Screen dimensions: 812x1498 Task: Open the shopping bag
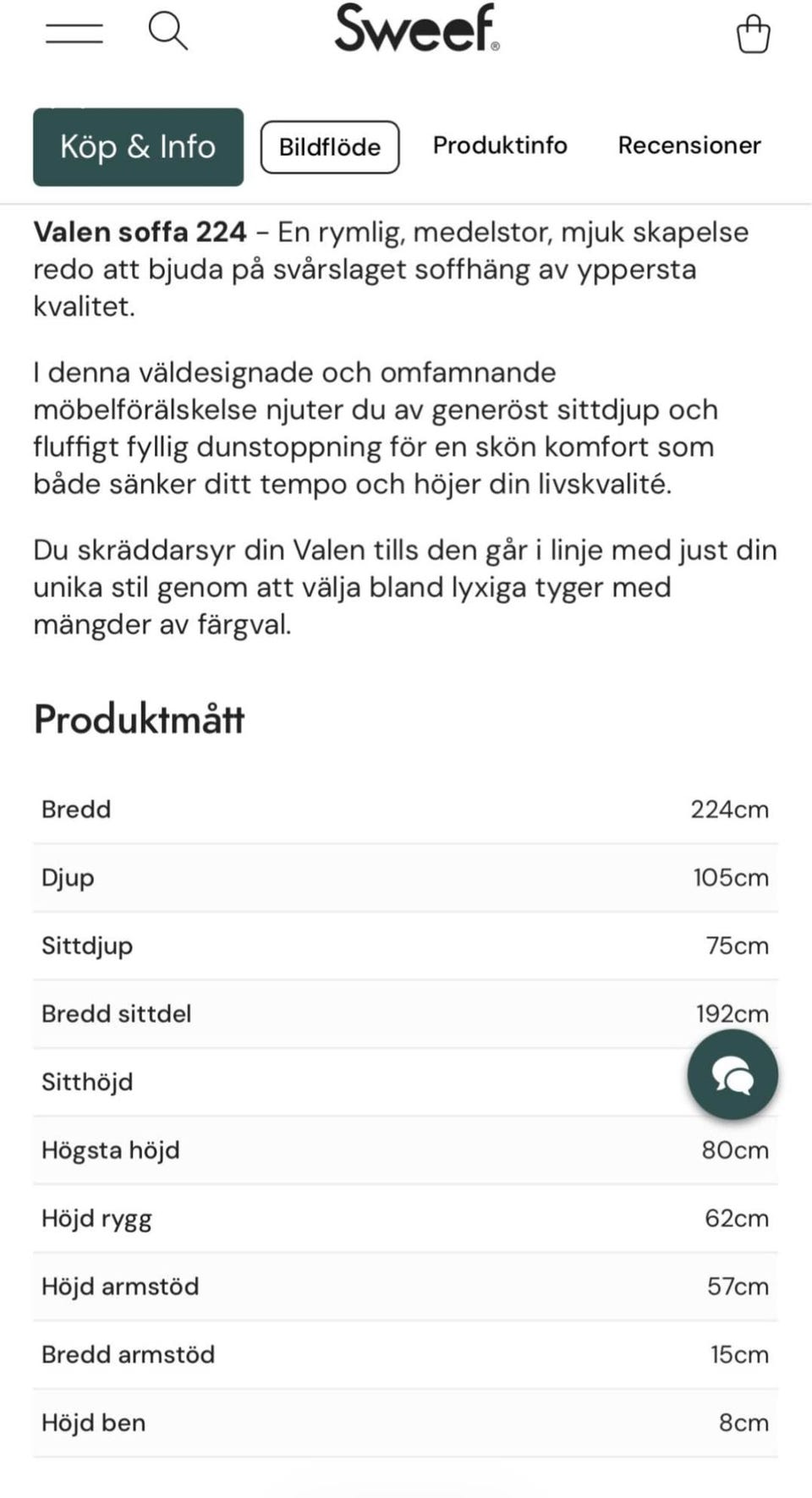pyautogui.click(x=753, y=35)
